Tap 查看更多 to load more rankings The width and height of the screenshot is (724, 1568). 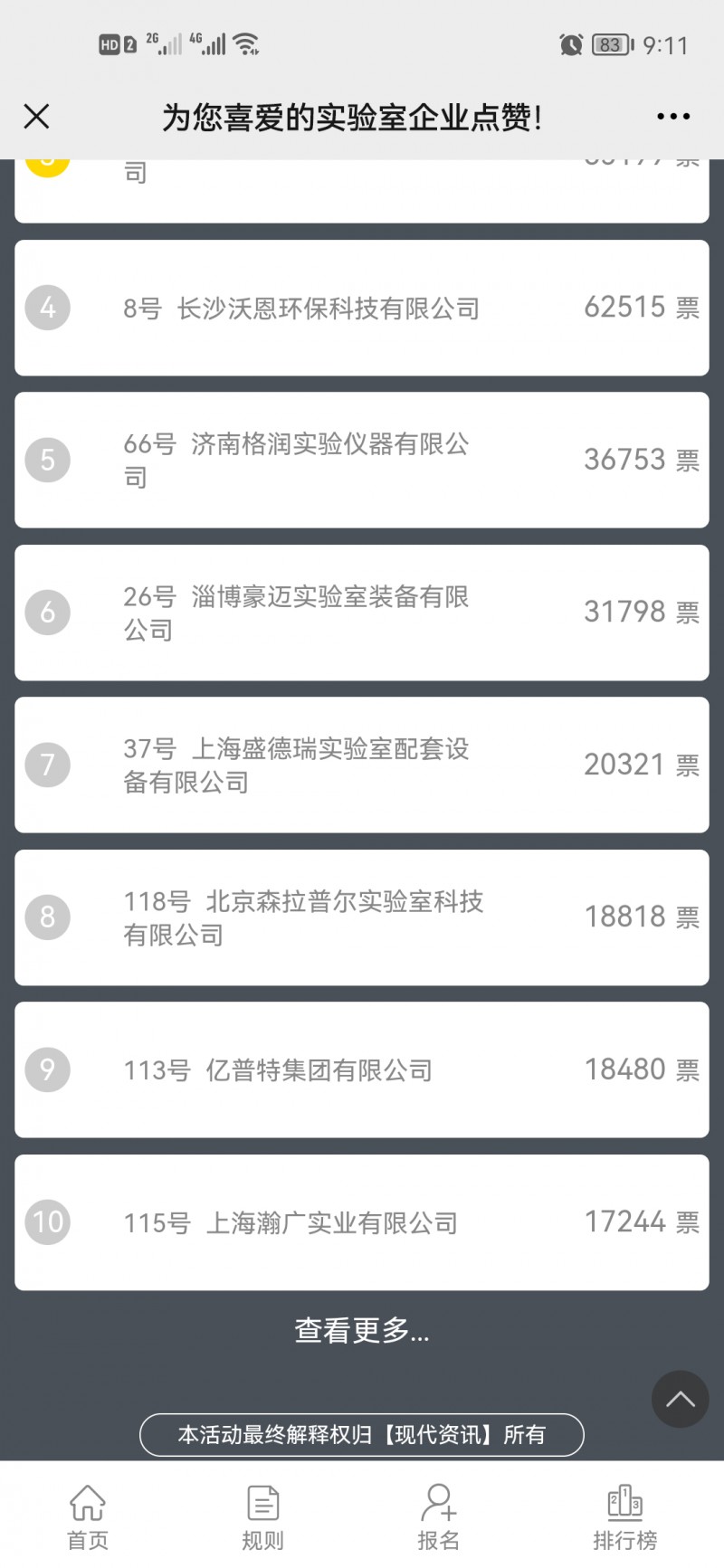pos(362,1330)
